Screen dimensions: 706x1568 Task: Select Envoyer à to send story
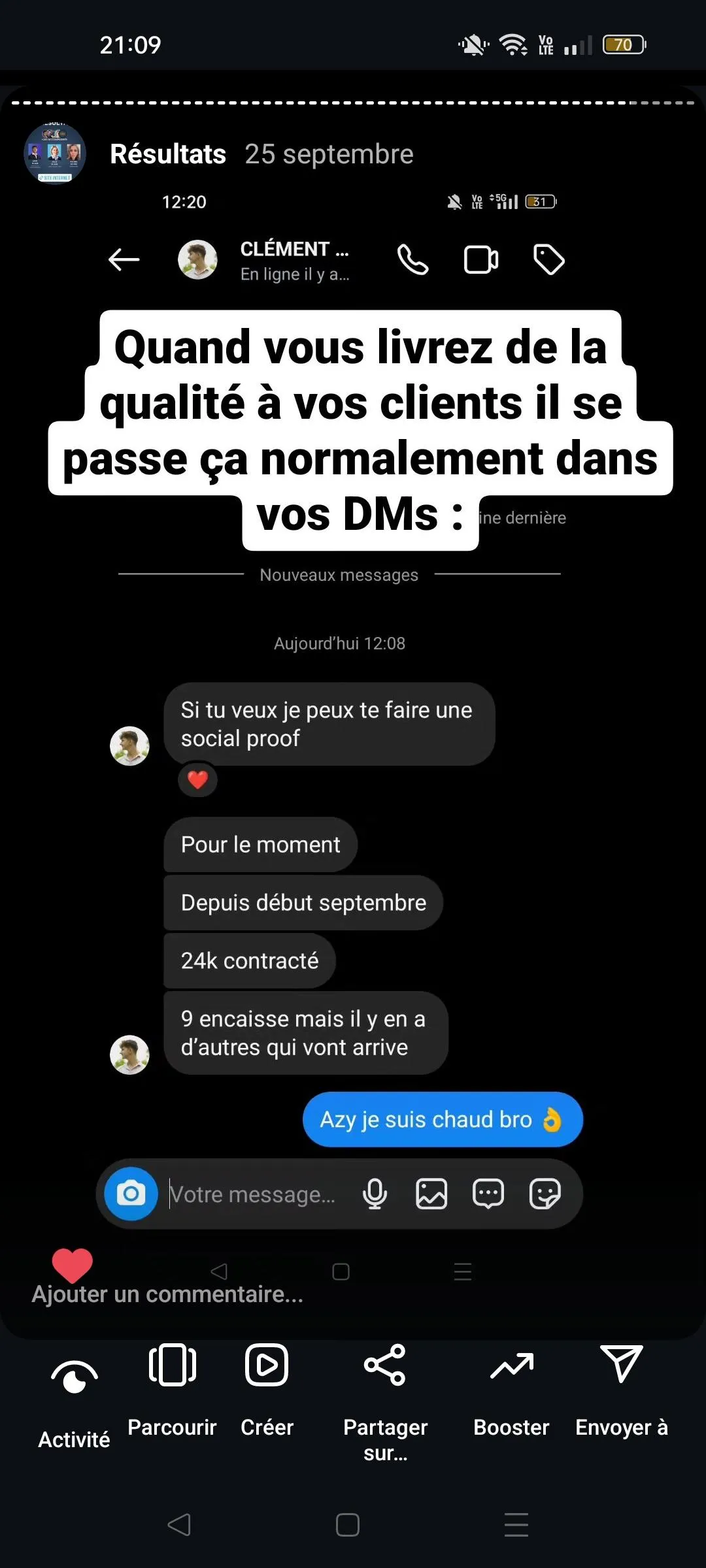click(621, 1385)
